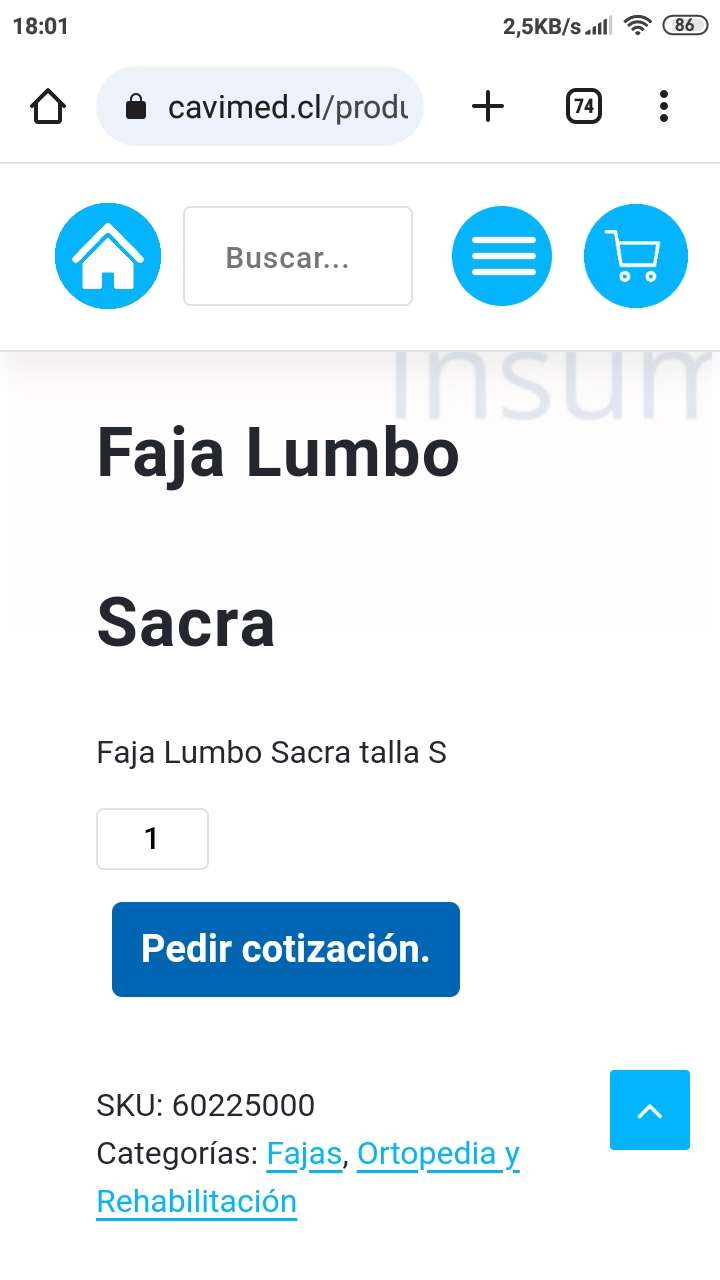Go to the Cavimed site home
The width and height of the screenshot is (720, 1280).
tap(108, 256)
